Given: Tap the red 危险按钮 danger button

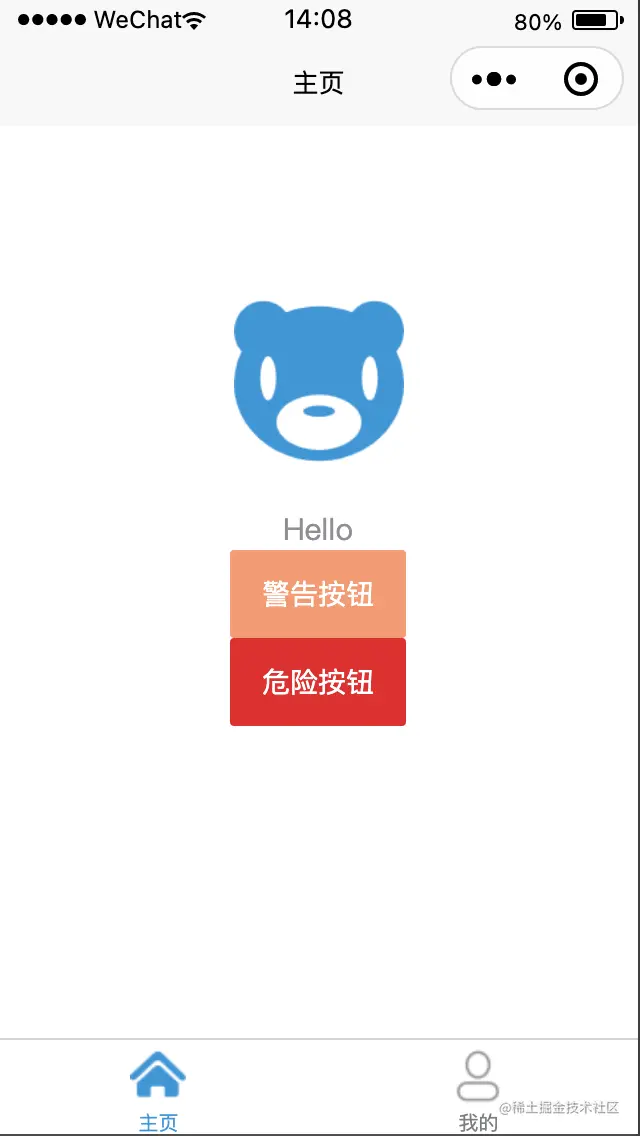Looking at the screenshot, I should [x=318, y=682].
